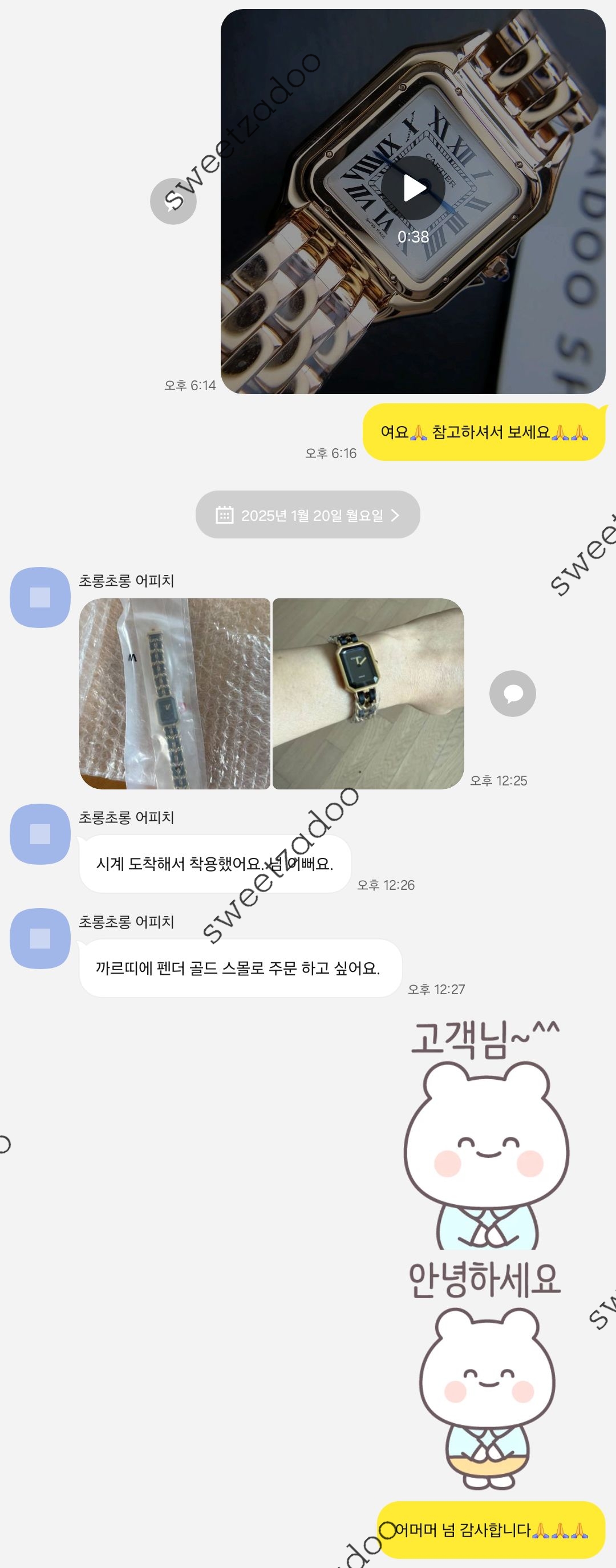Viewport: 616px width, 1568px height.
Task: Tap the reply bubble icon beside photos
Action: pyautogui.click(x=512, y=693)
